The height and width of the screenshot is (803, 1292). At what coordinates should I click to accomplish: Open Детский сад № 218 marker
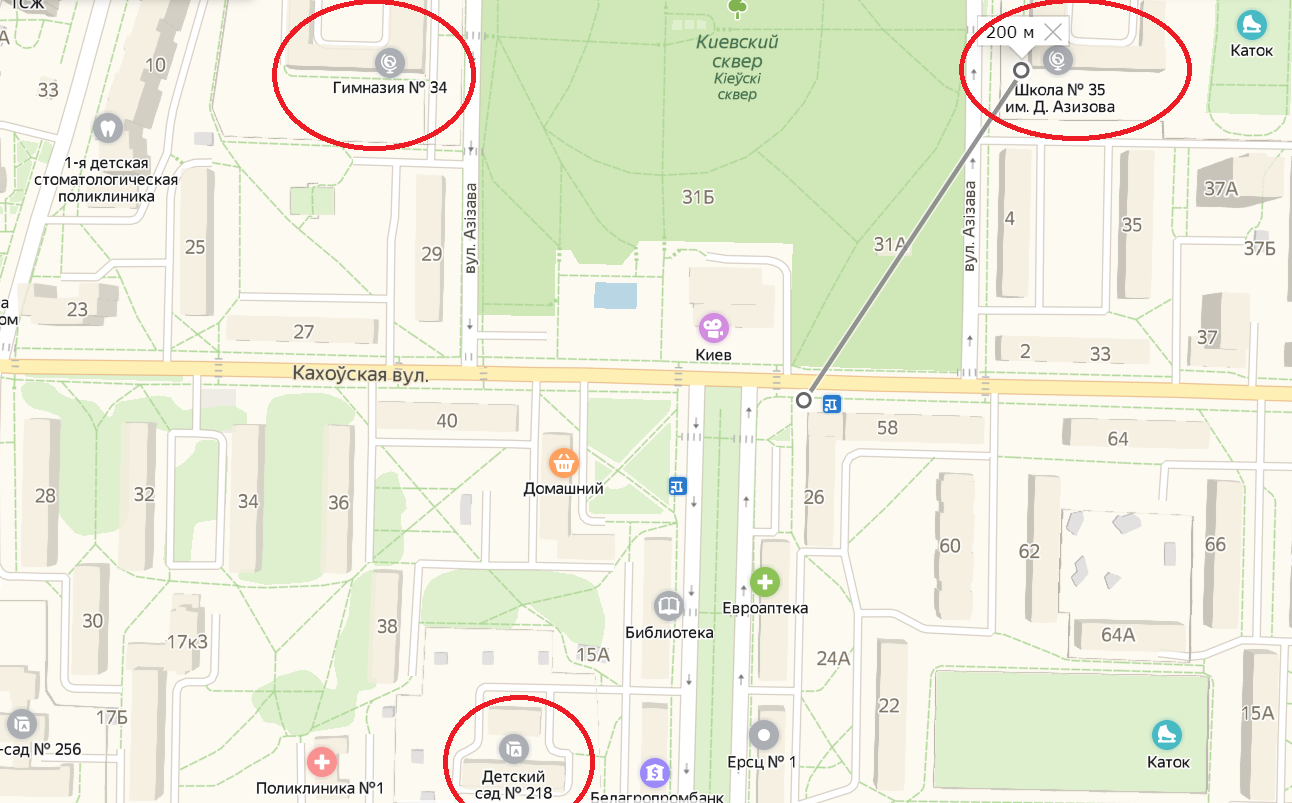pyautogui.click(x=513, y=747)
